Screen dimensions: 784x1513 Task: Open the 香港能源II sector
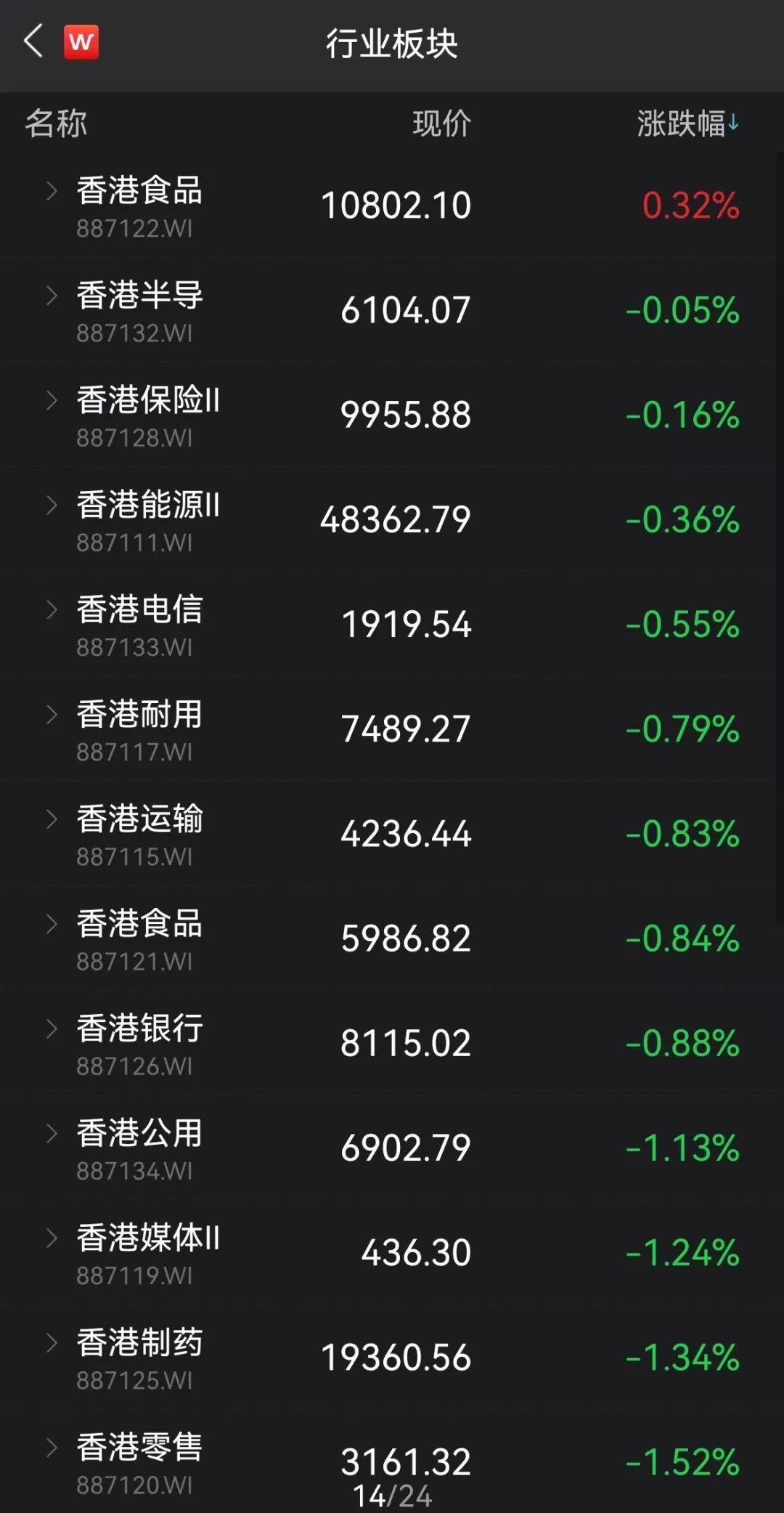[392, 519]
